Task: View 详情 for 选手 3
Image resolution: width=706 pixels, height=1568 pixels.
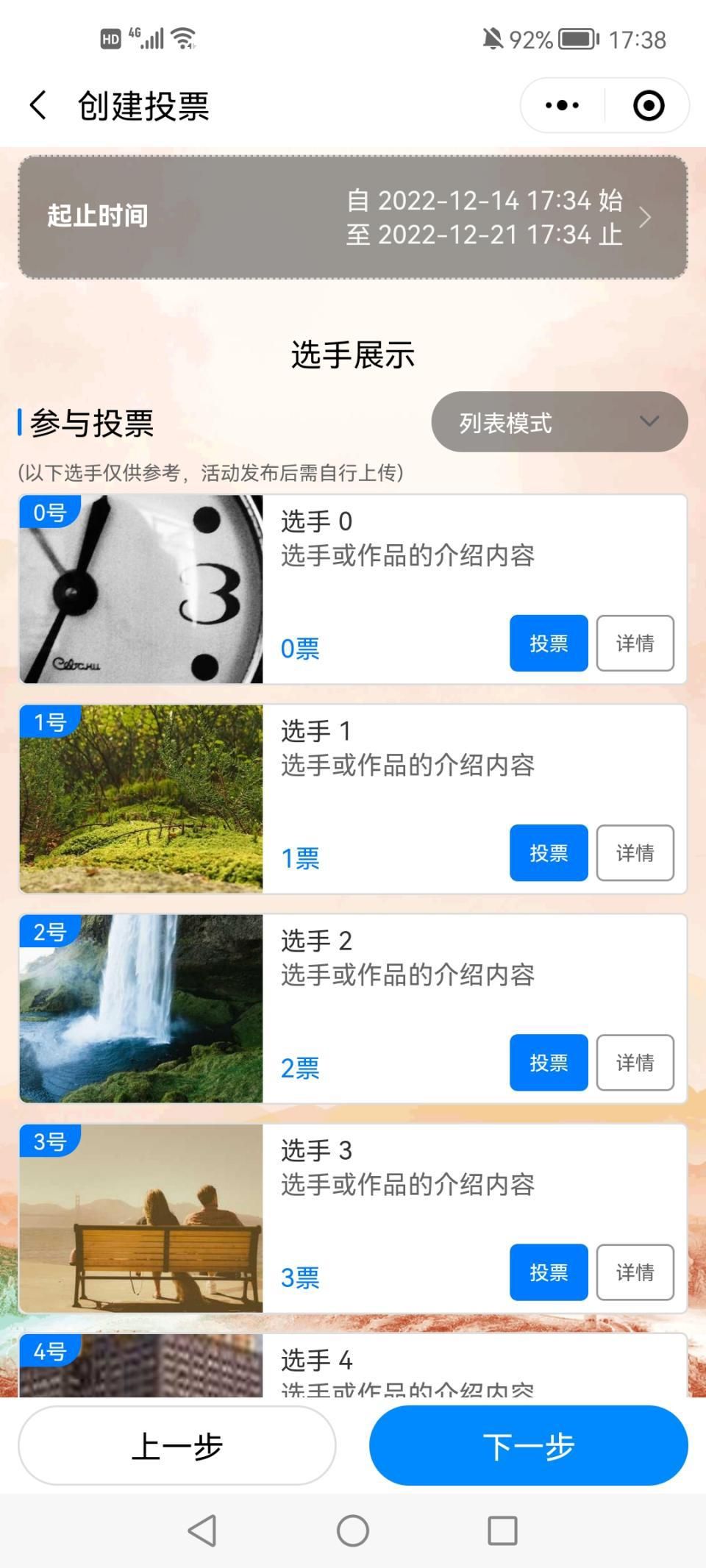Action: 635,1272
